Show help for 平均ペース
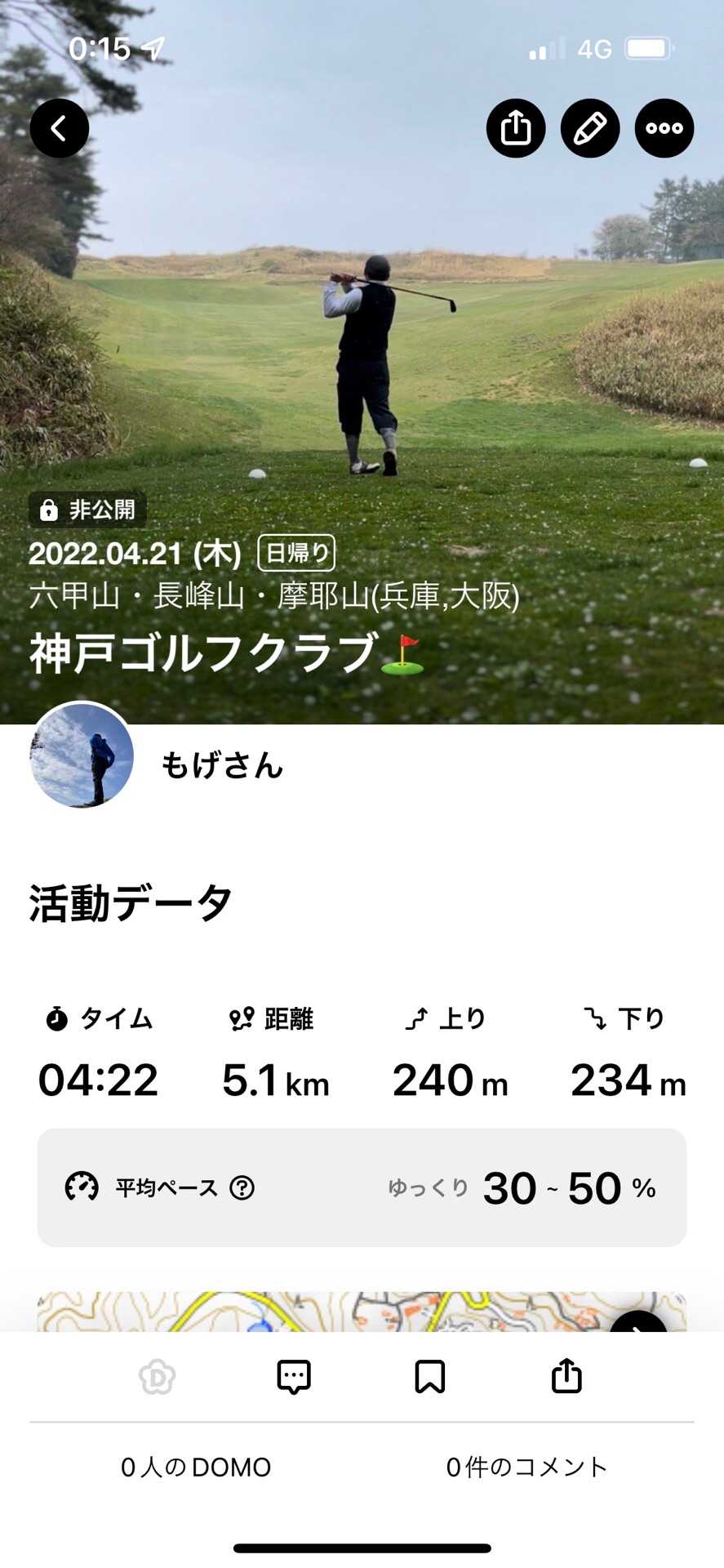724x1568 pixels. pos(242,1187)
